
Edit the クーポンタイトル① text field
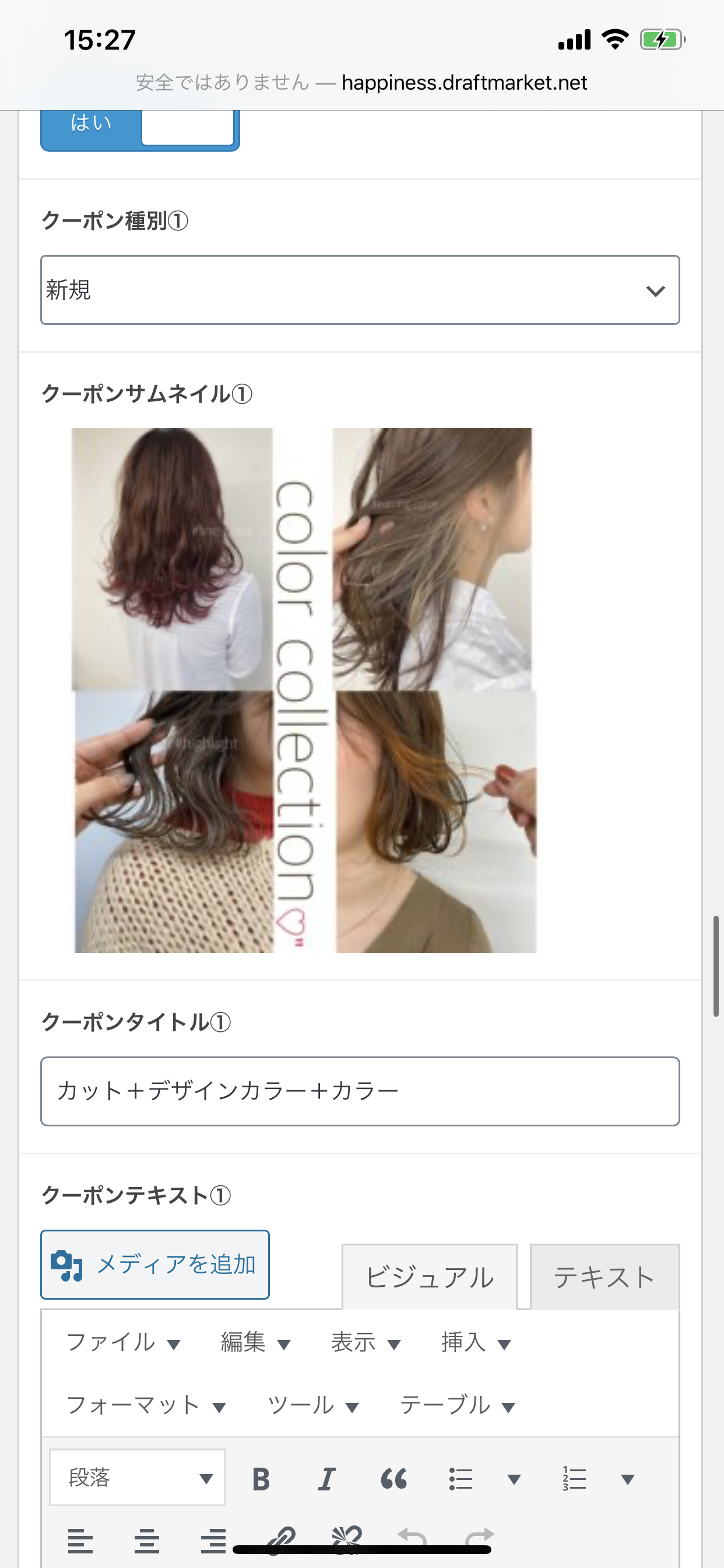(x=360, y=1091)
